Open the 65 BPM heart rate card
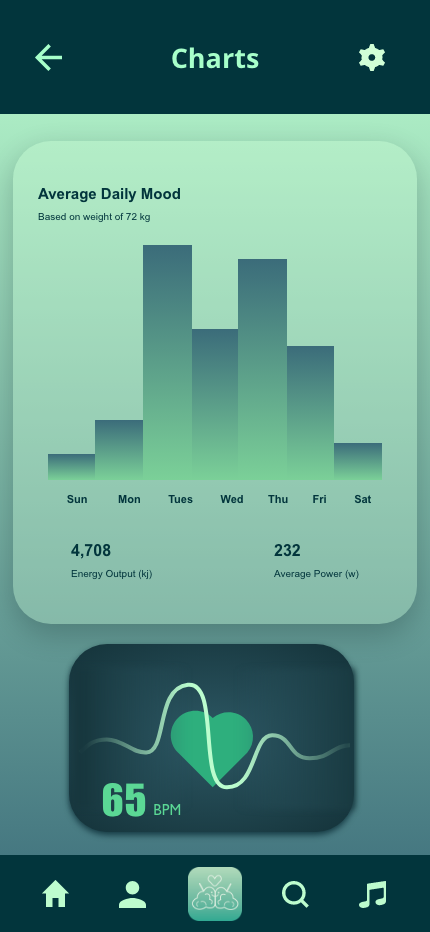The image size is (430, 932). point(212,738)
